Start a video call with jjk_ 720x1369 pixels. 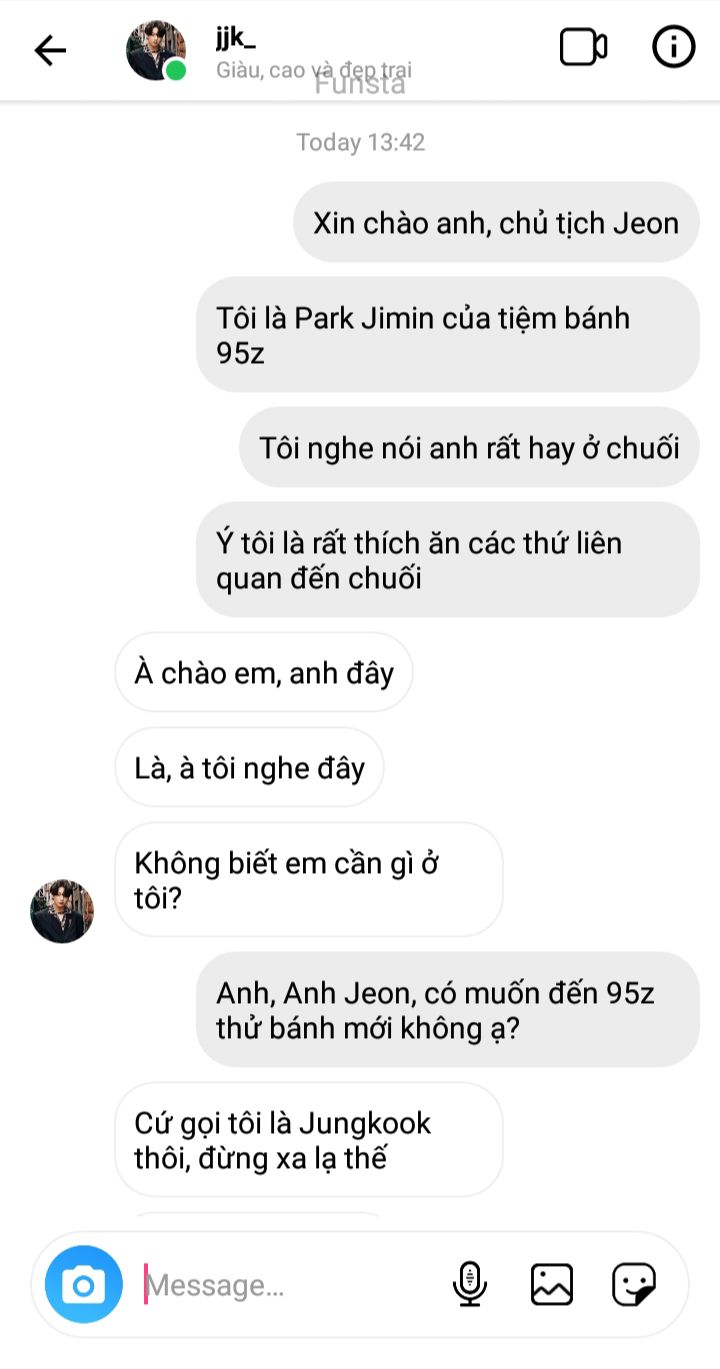coord(583,48)
